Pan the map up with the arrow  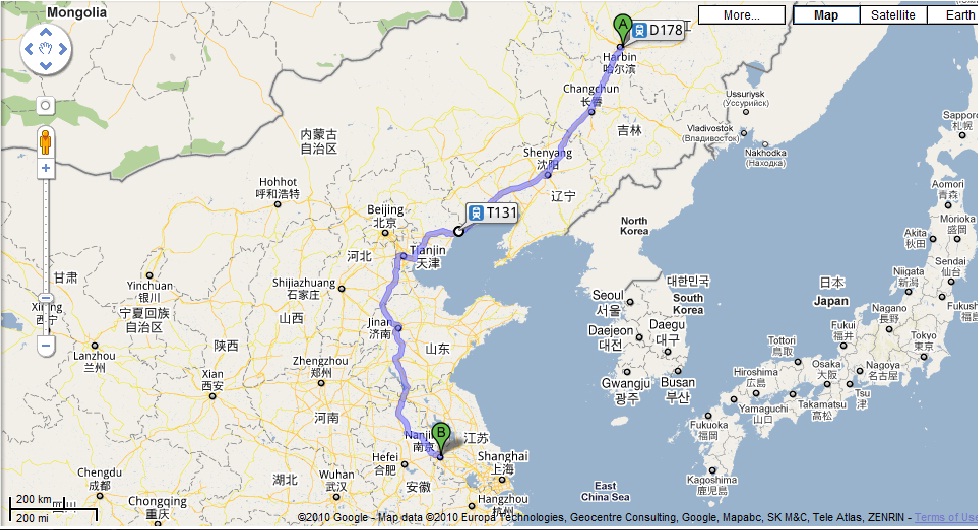click(x=45, y=33)
